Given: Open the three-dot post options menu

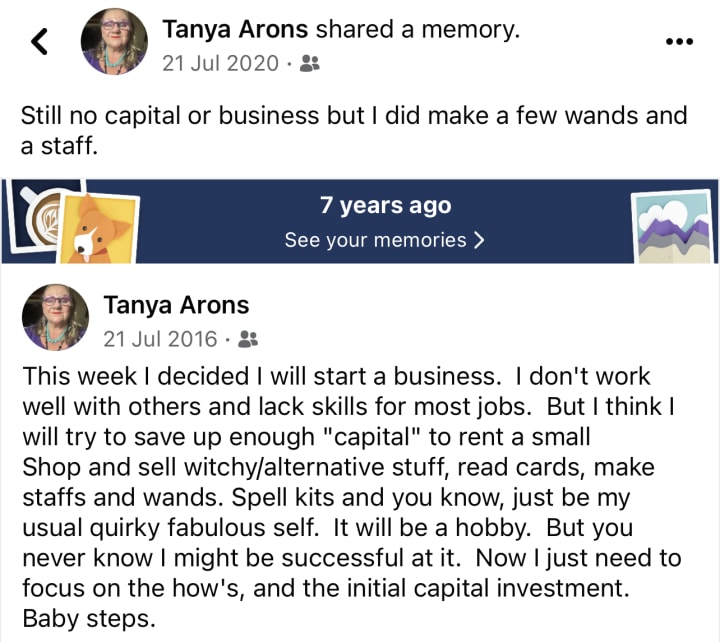Looking at the screenshot, I should click(678, 41).
